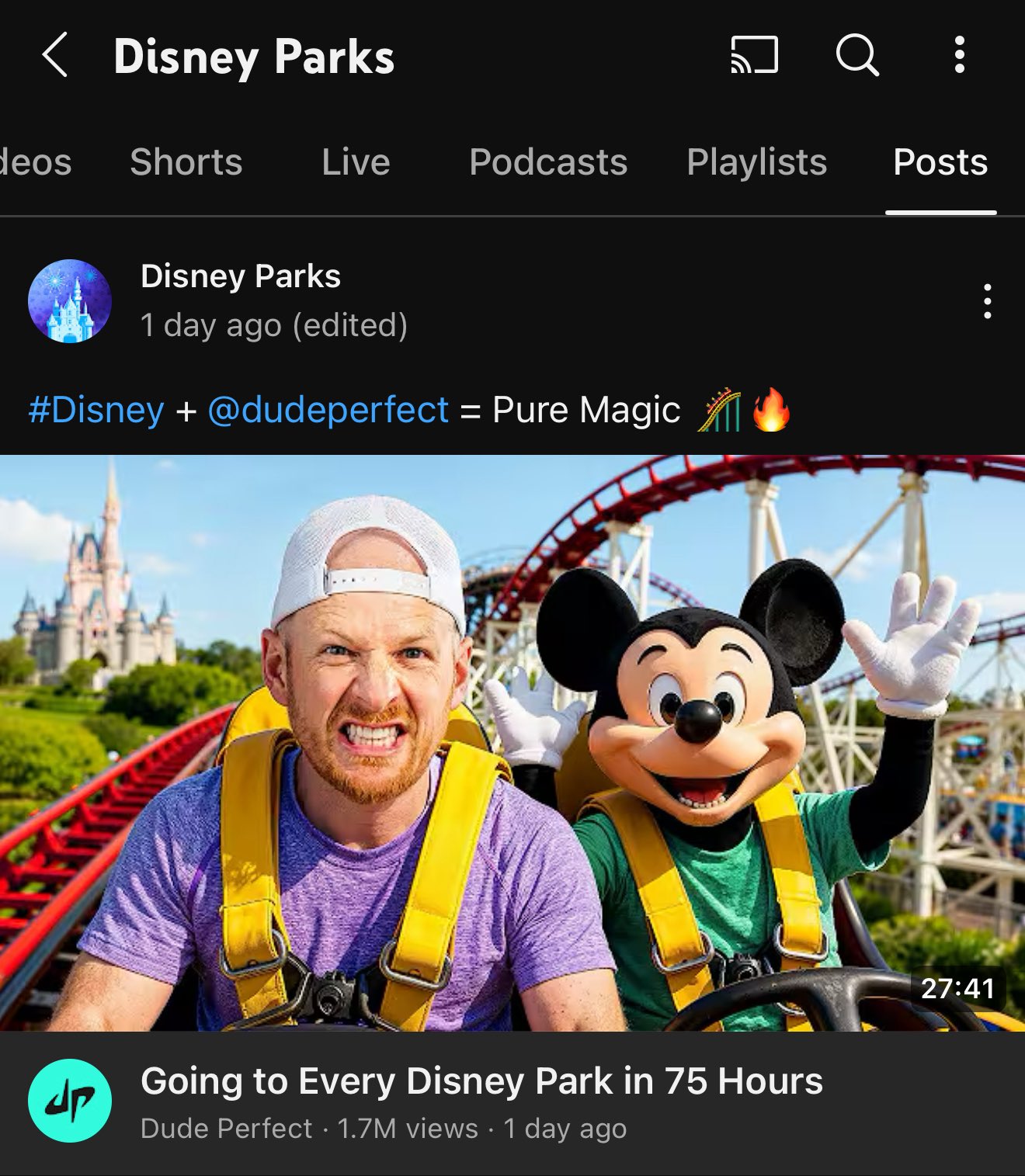Select the Posts tab
Viewport: 1025px width, 1176px height.
(940, 162)
